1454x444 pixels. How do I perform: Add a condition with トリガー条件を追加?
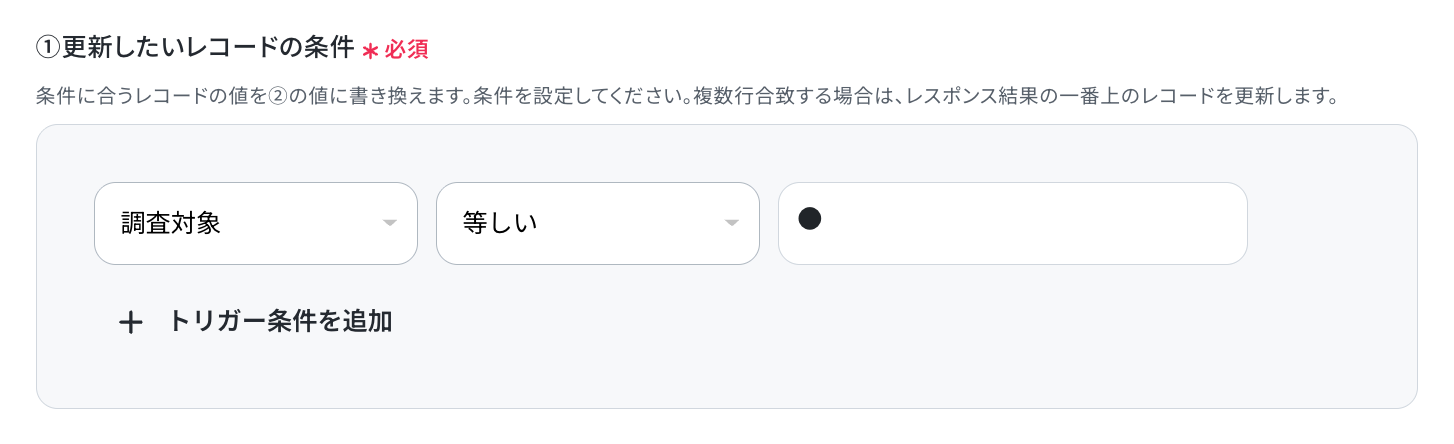click(256, 321)
